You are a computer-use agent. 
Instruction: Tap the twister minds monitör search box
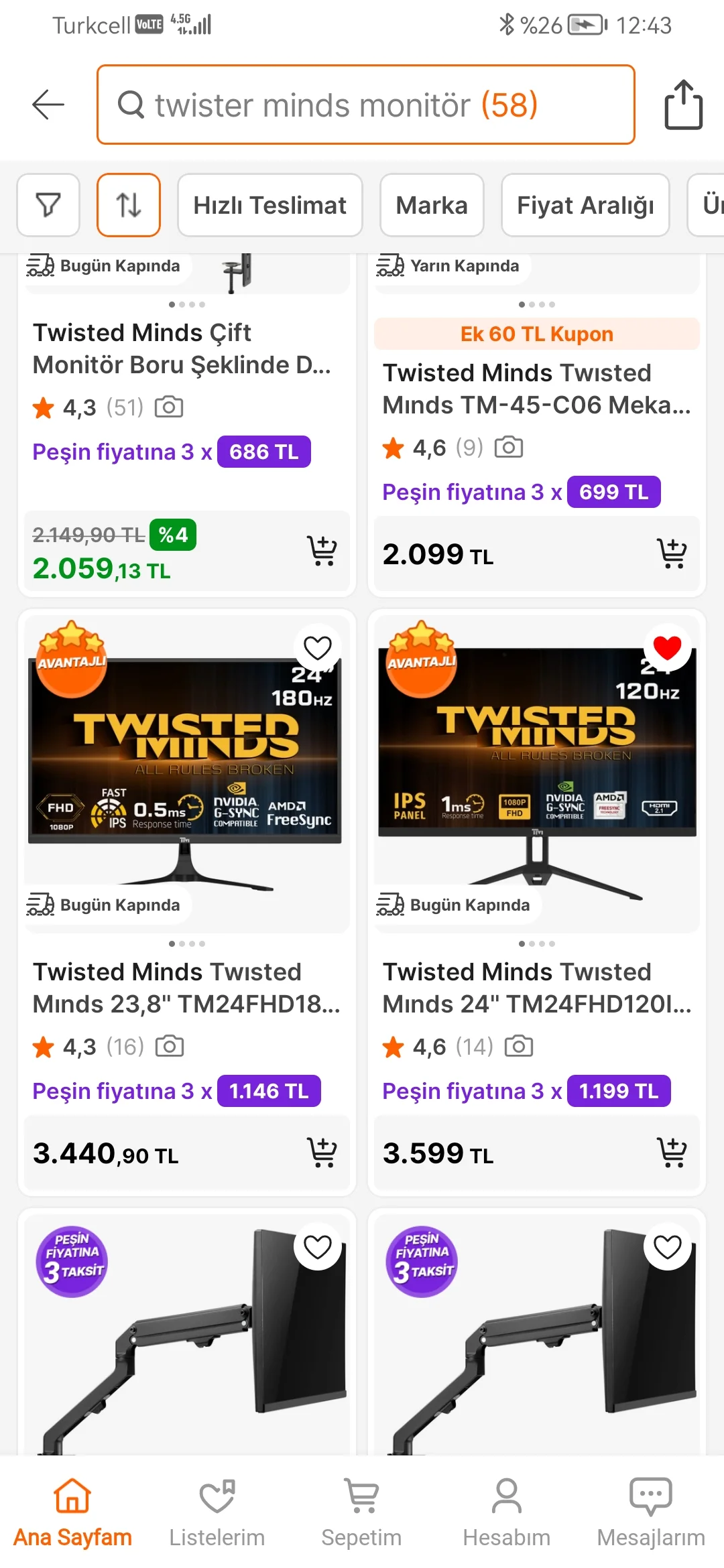click(x=365, y=105)
